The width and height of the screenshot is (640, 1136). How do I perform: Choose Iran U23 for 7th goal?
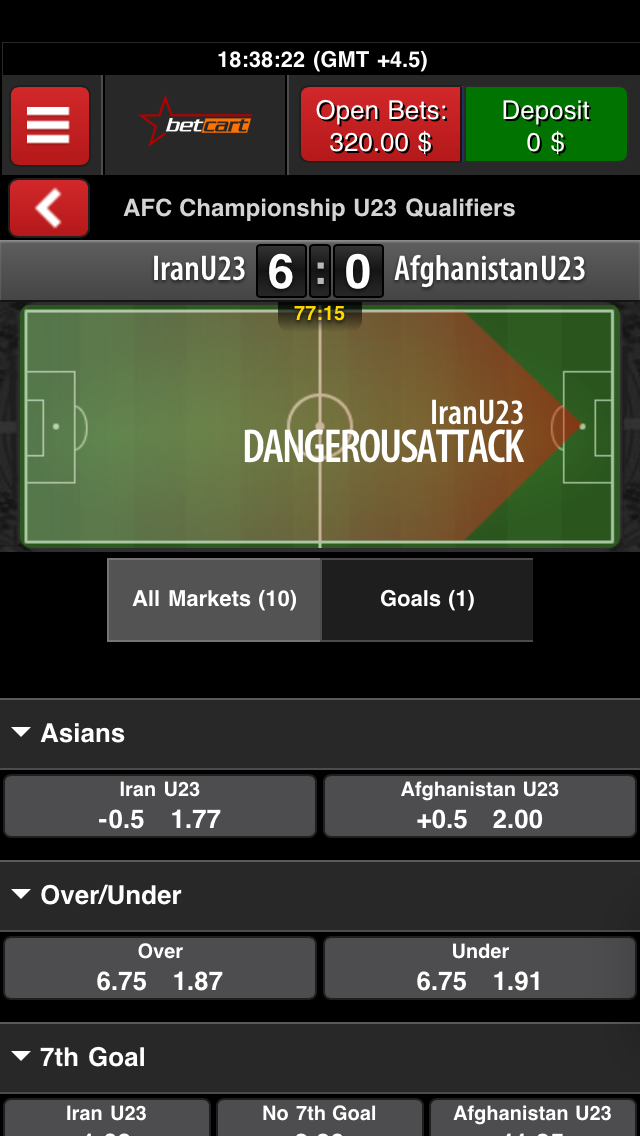(x=106, y=1118)
